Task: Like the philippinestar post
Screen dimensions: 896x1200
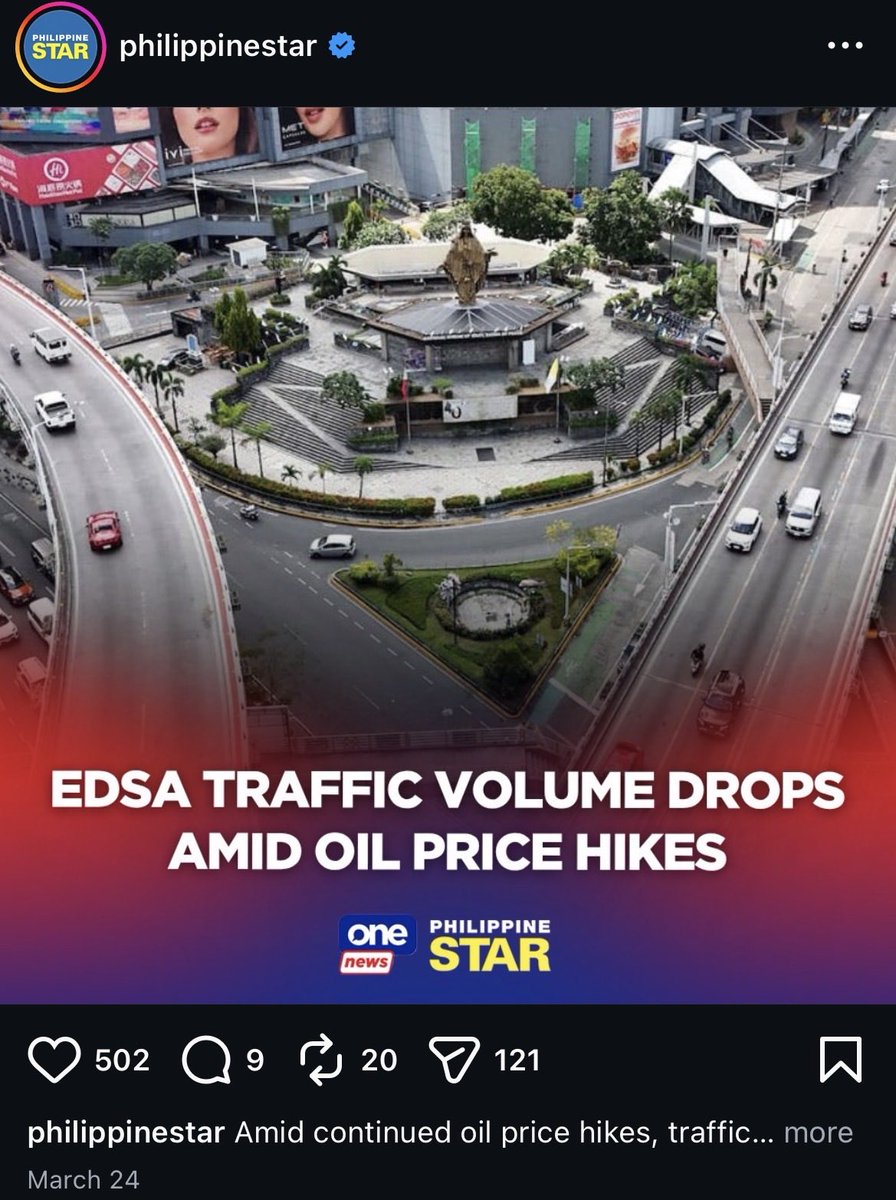Action: (x=54, y=1060)
